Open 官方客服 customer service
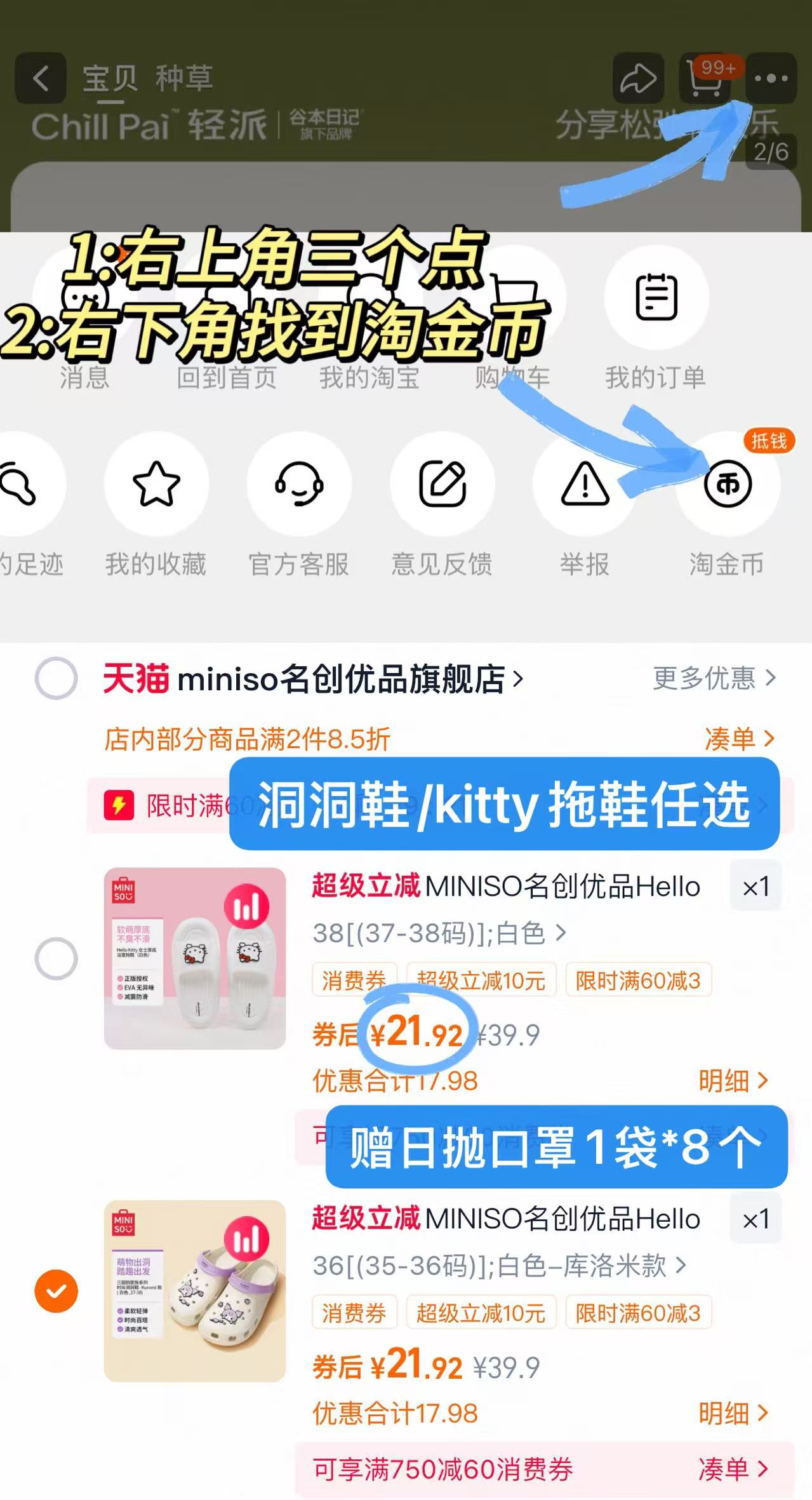The width and height of the screenshot is (812, 1500). coord(298,484)
